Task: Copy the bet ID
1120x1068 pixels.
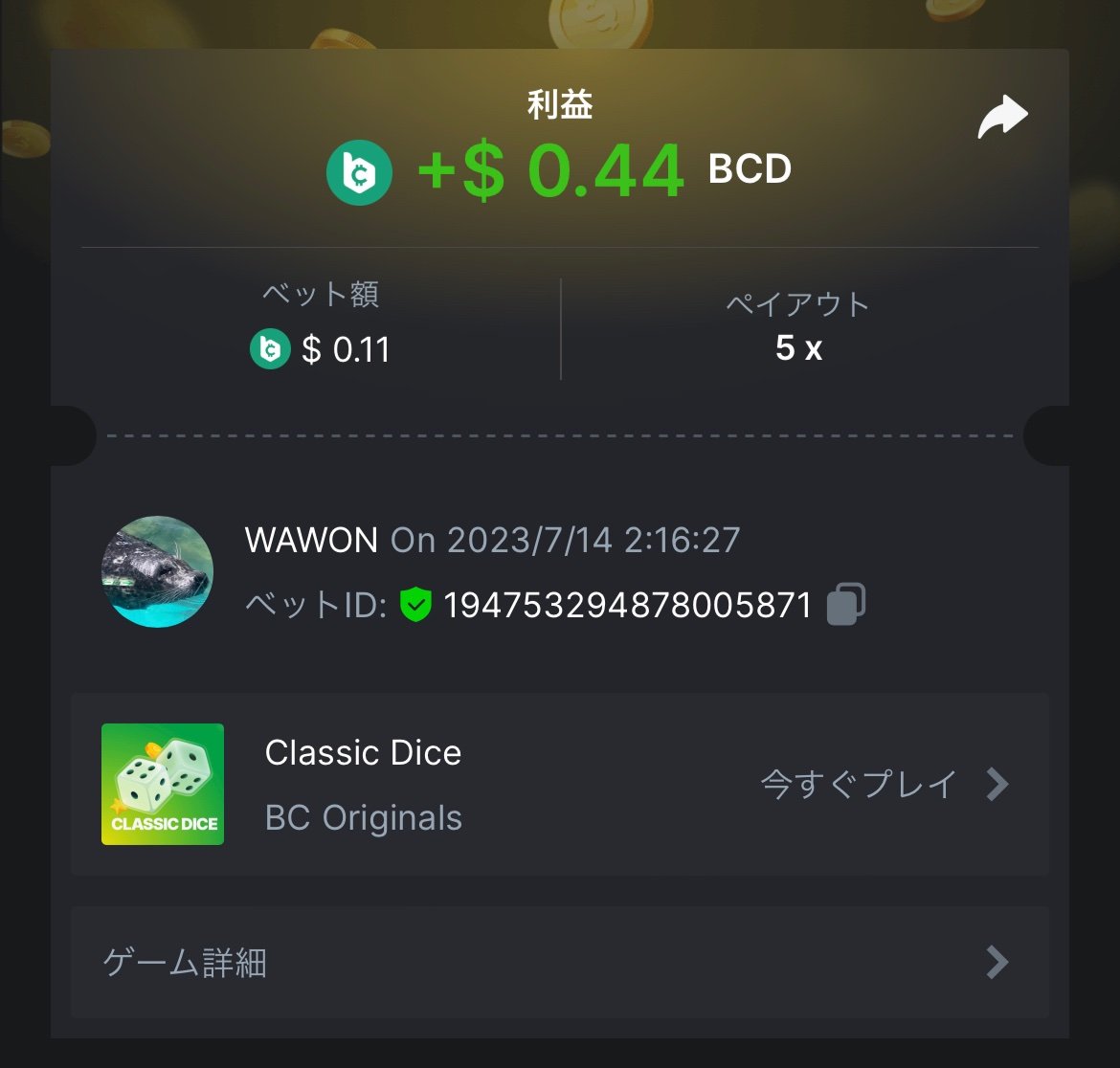Action: (845, 604)
